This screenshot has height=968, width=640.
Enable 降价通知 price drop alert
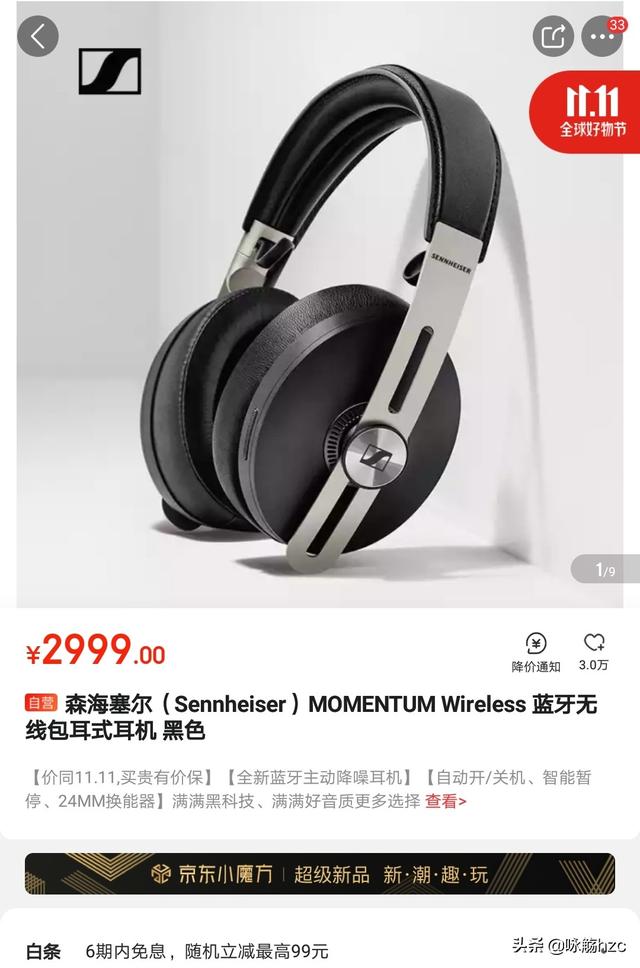tap(536, 652)
